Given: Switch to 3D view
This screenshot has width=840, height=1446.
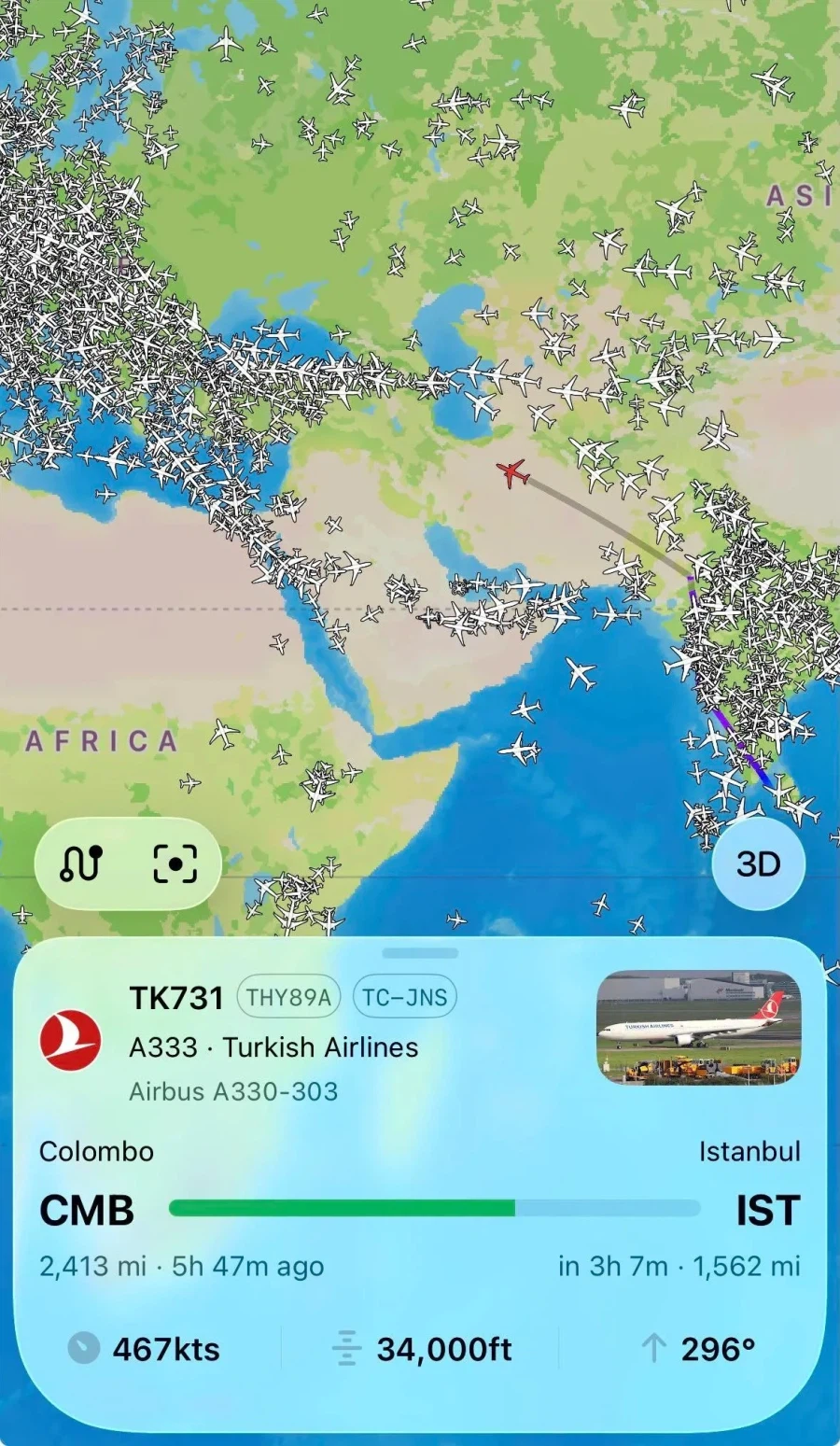Looking at the screenshot, I should pyautogui.click(x=758, y=863).
